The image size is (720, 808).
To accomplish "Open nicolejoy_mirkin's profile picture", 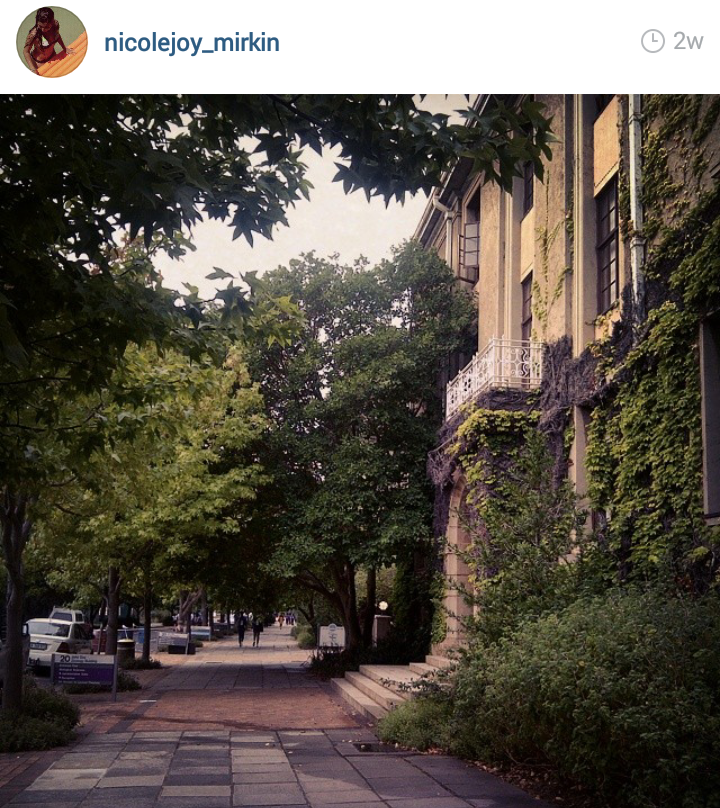I will [52, 42].
